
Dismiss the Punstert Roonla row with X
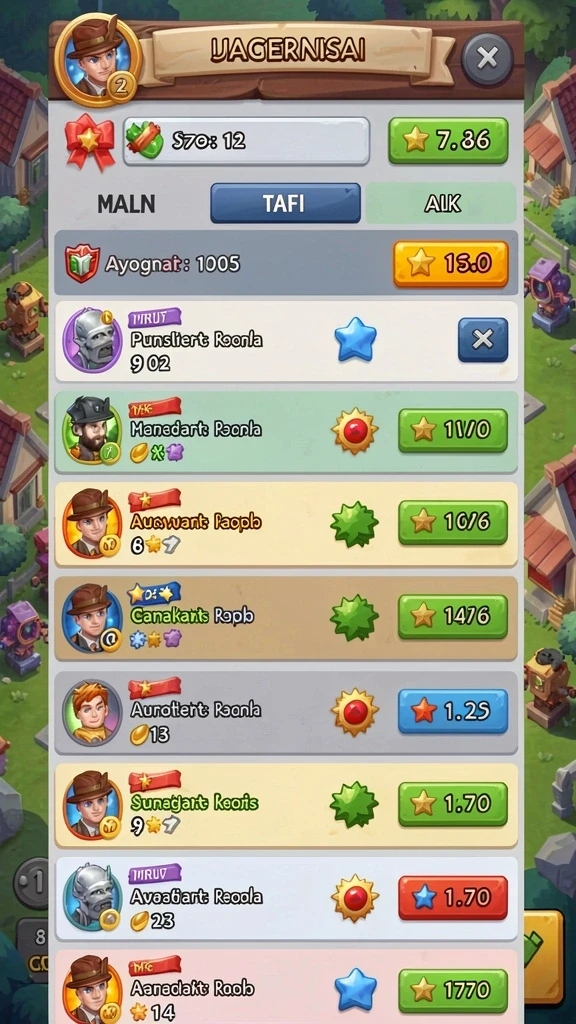(483, 340)
